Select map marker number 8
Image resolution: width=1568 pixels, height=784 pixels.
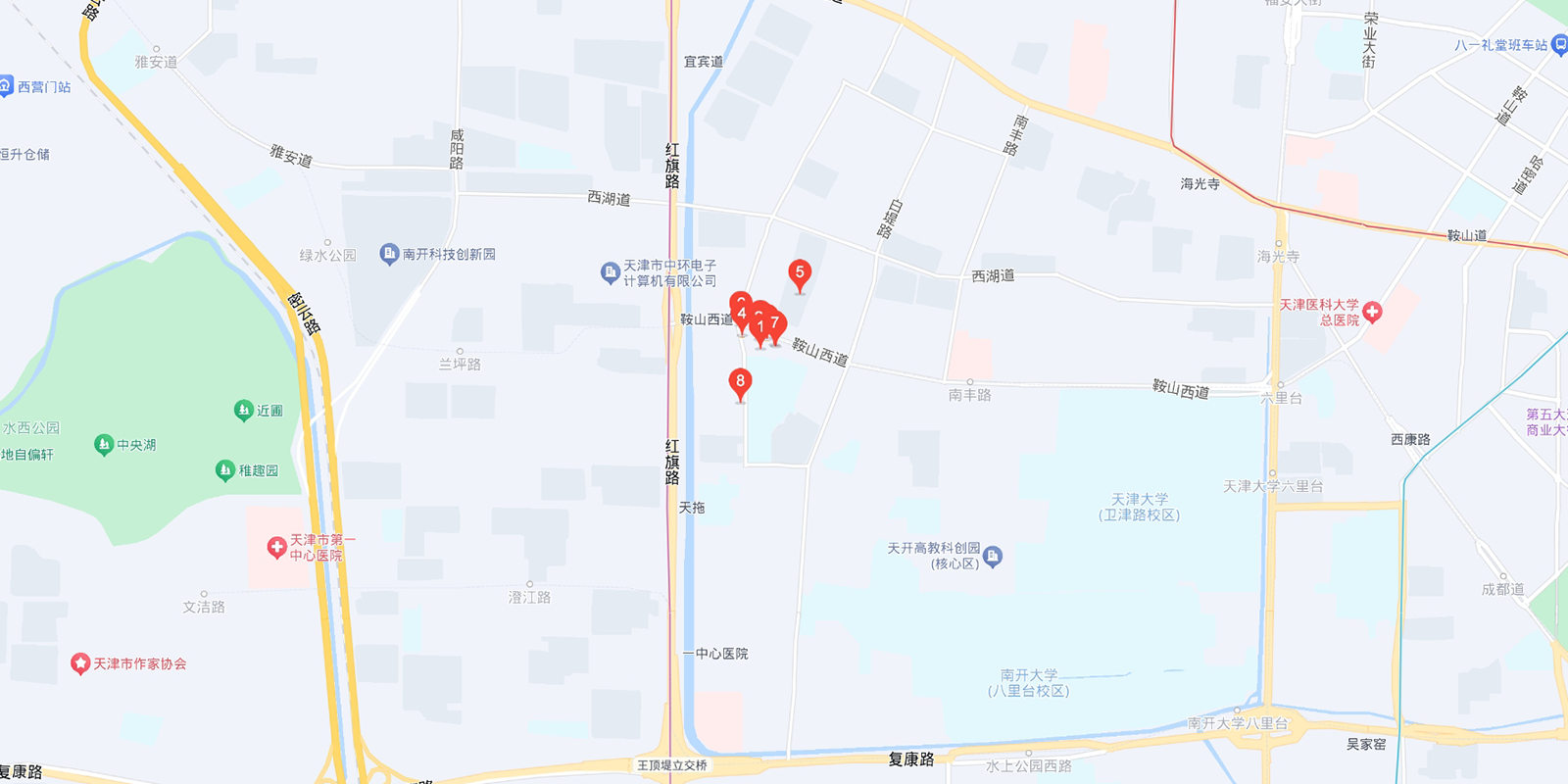740,382
